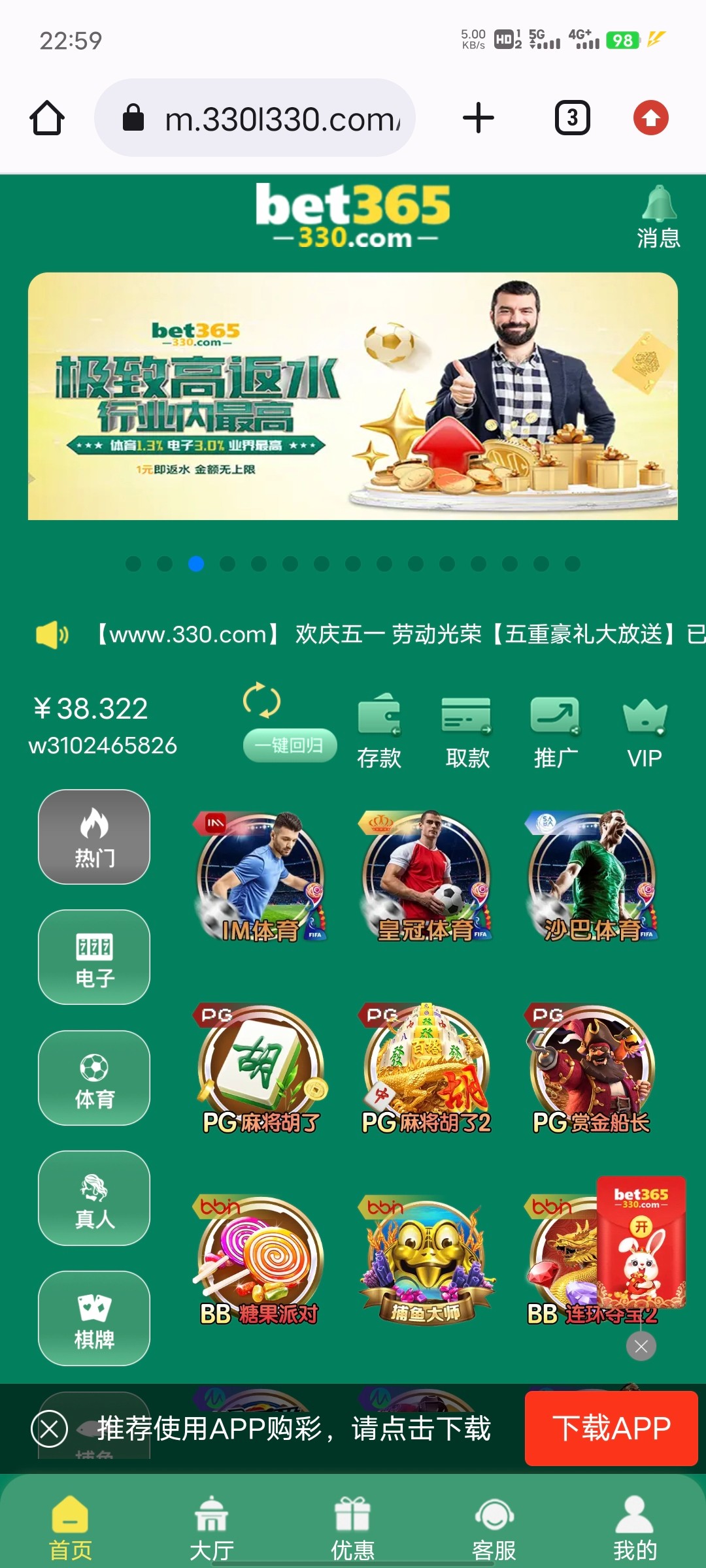Select the 棋牌 card games category
The height and width of the screenshot is (1568, 706).
point(94,1318)
